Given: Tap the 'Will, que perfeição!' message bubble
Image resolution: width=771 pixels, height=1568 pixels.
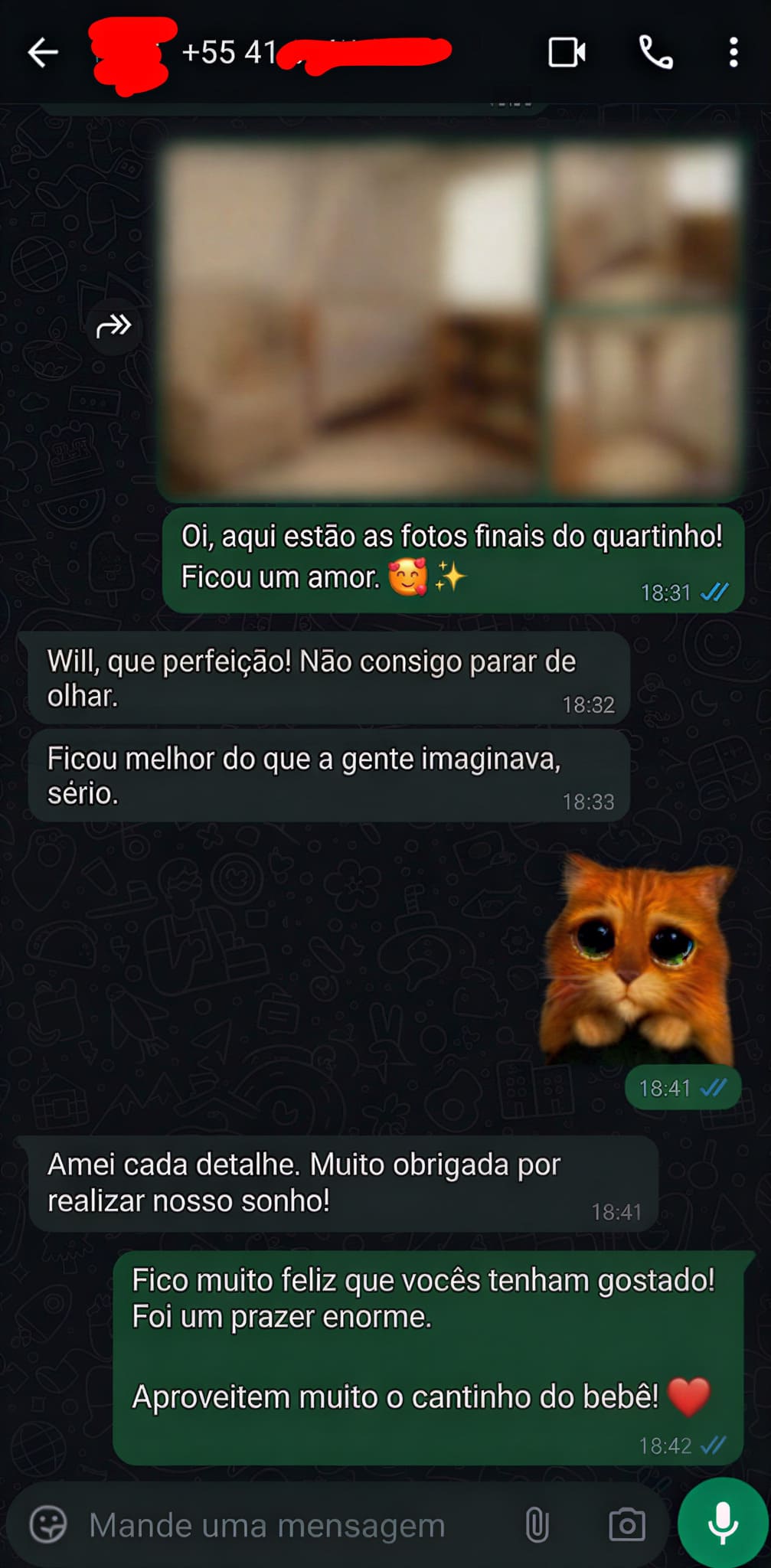Looking at the screenshot, I should pos(329,678).
